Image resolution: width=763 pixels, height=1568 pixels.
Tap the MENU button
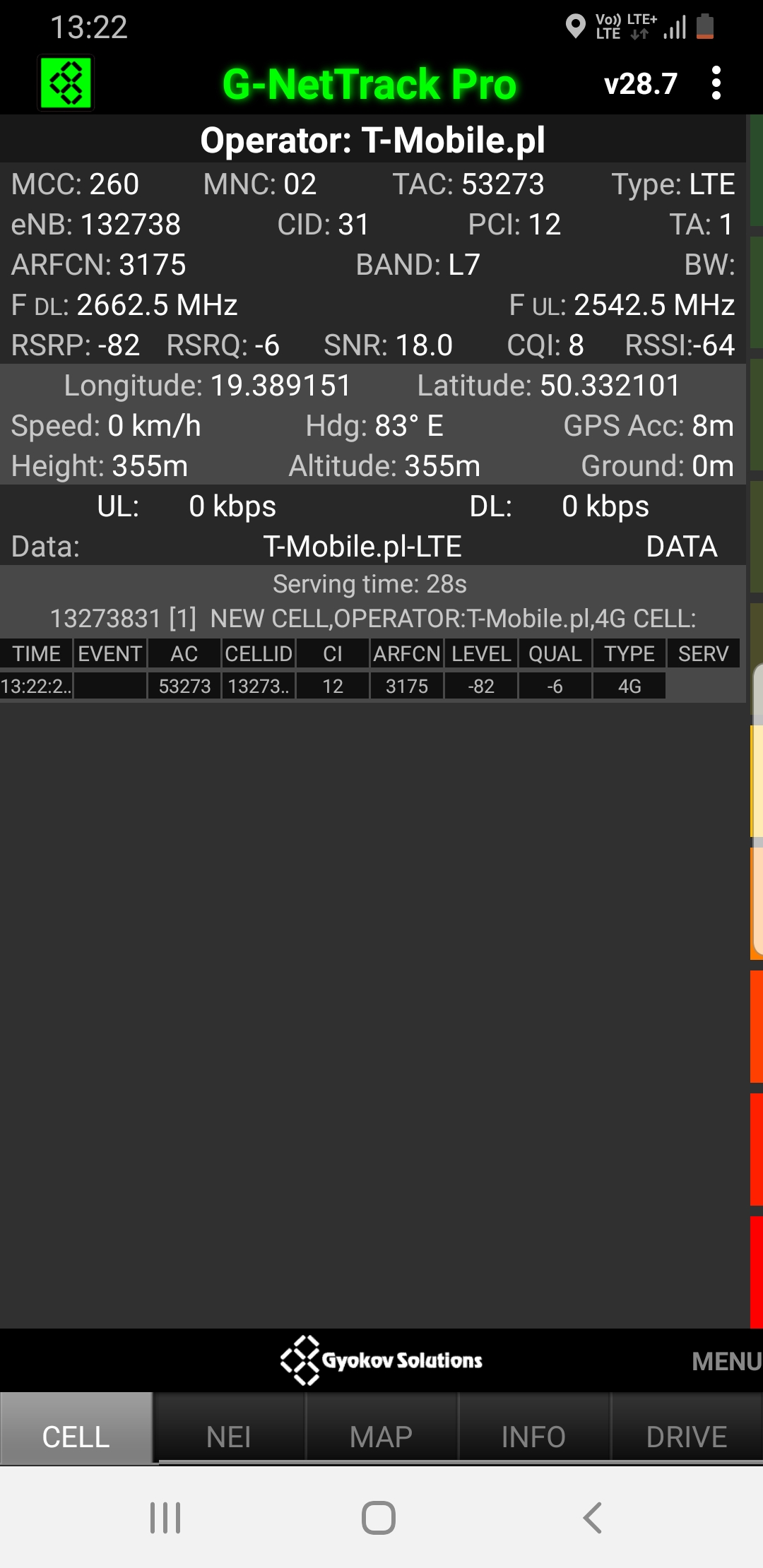pos(726,1361)
